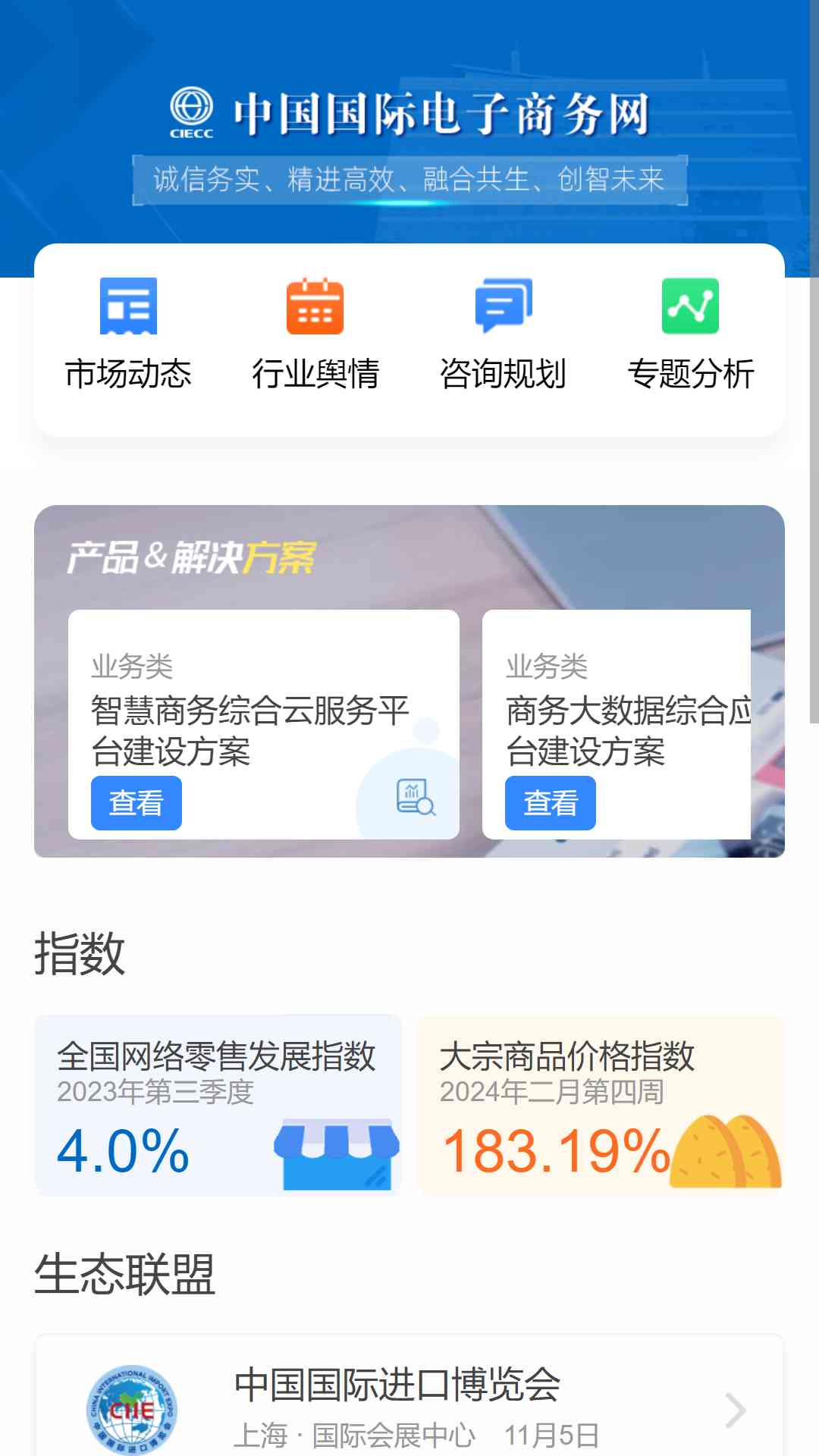The image size is (819, 1456).
Task: Open 行业舆情 section
Action: 315,334
